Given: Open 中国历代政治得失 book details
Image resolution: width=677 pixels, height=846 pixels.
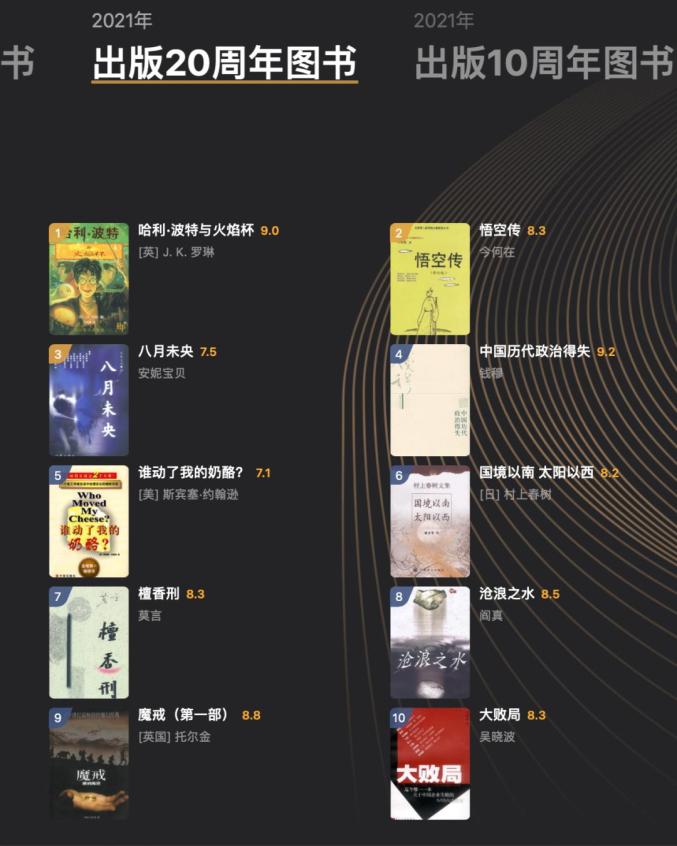Looking at the screenshot, I should (x=534, y=352).
